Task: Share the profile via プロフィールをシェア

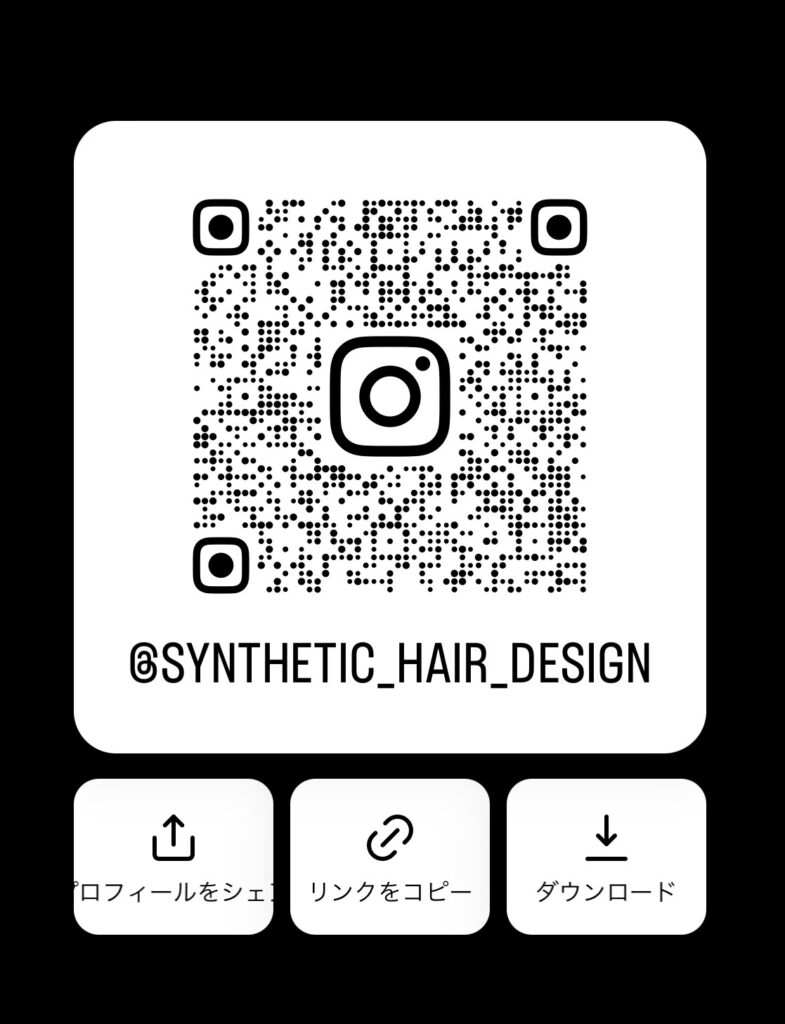Action: pos(173,856)
